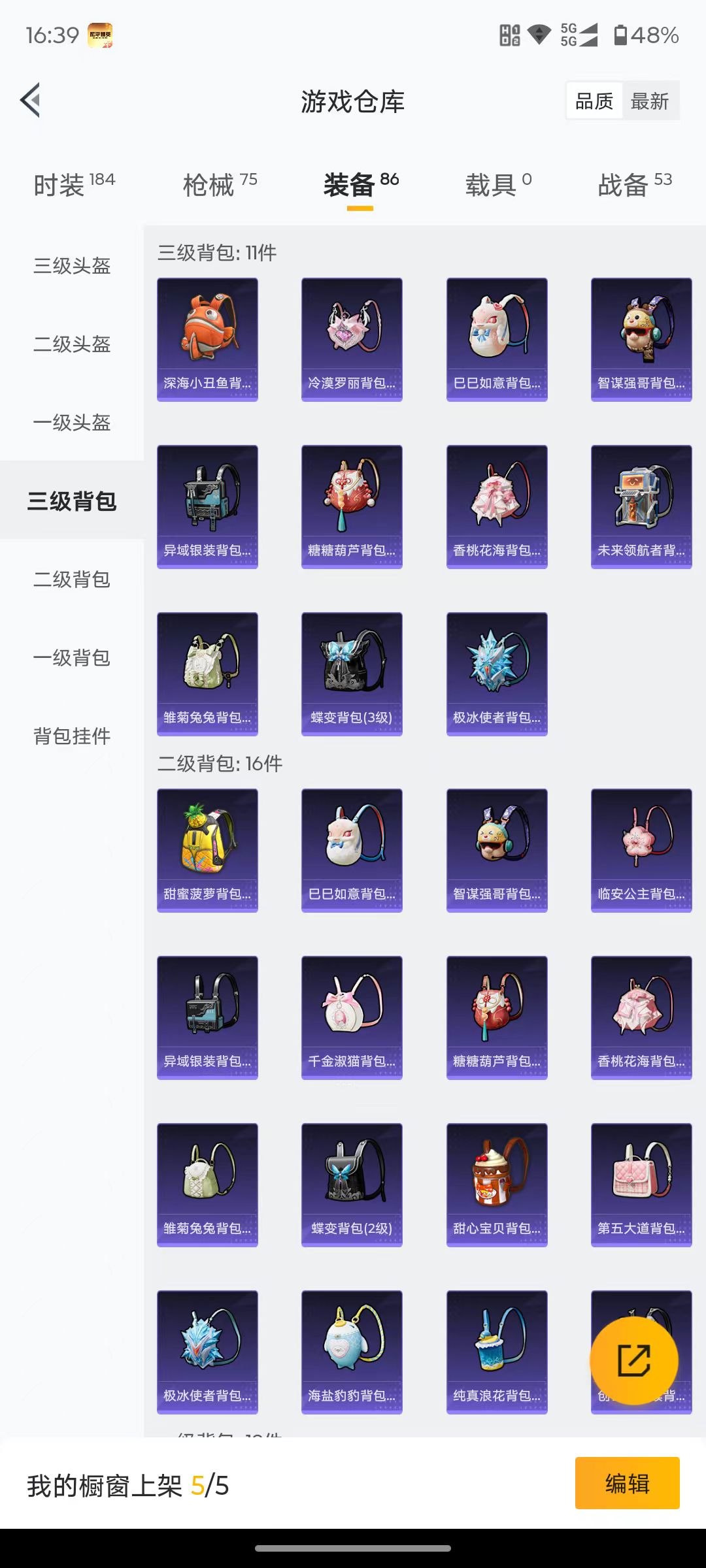706x1568 pixels.
Task: Select the 极冰使者背包 level 3 item
Action: (496, 673)
